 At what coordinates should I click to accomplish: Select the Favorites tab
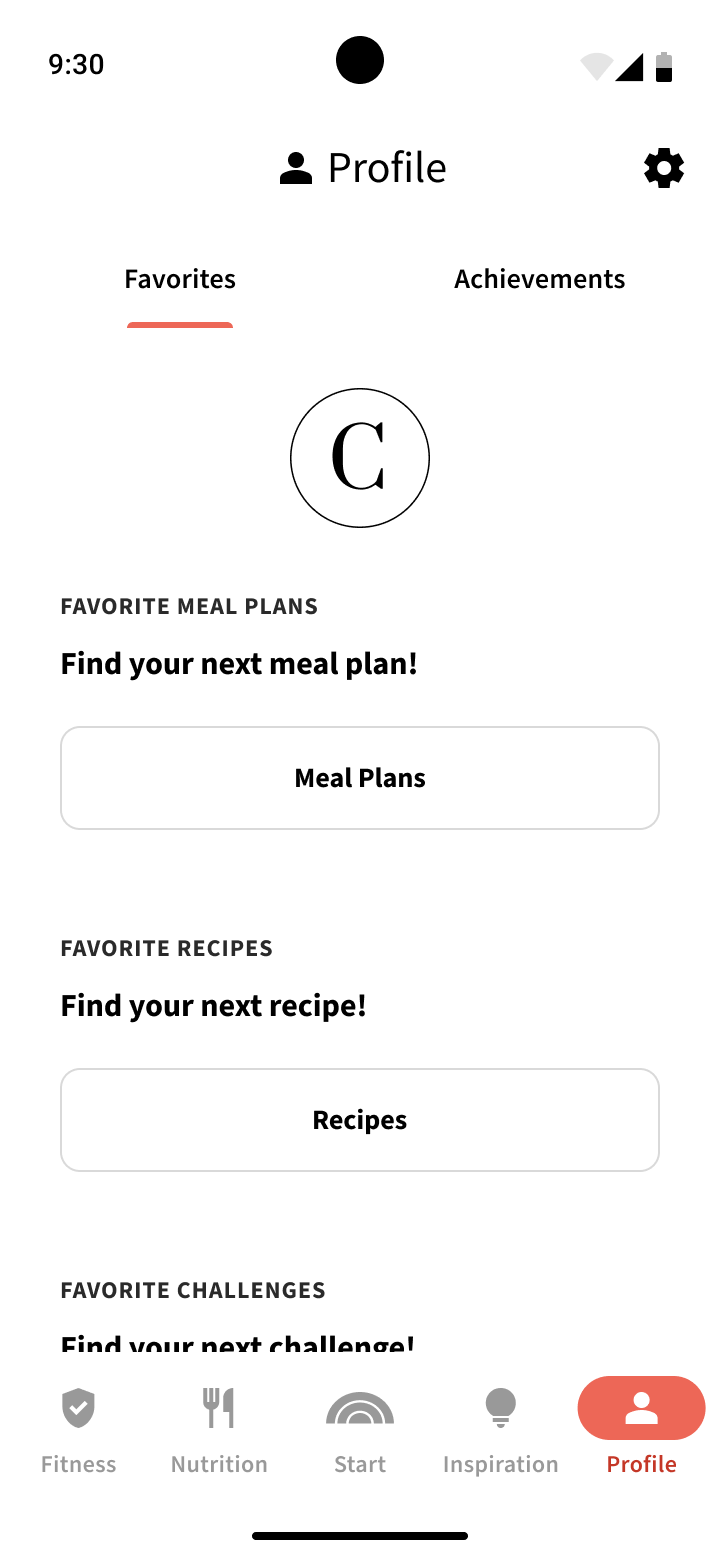180,279
